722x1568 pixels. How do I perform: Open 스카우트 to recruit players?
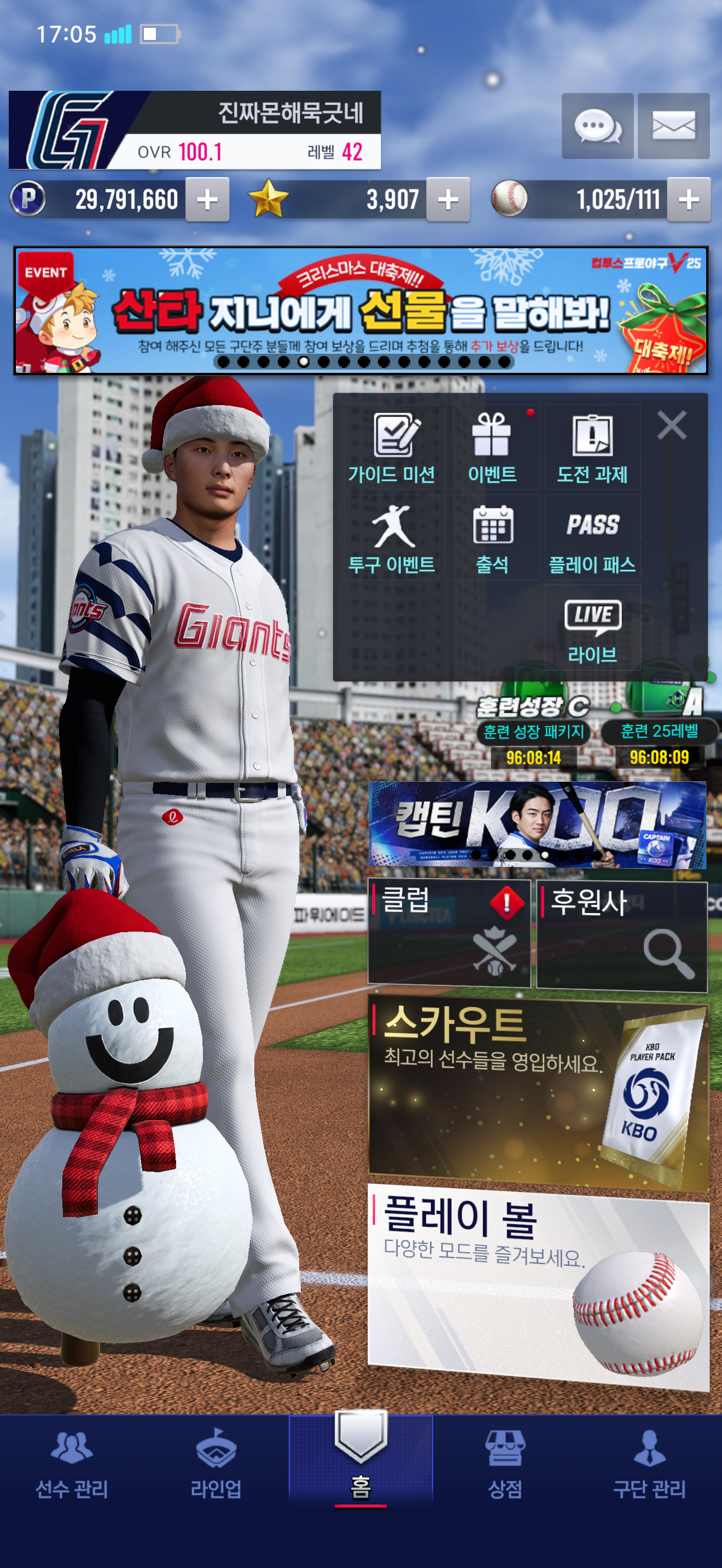(x=538, y=1093)
